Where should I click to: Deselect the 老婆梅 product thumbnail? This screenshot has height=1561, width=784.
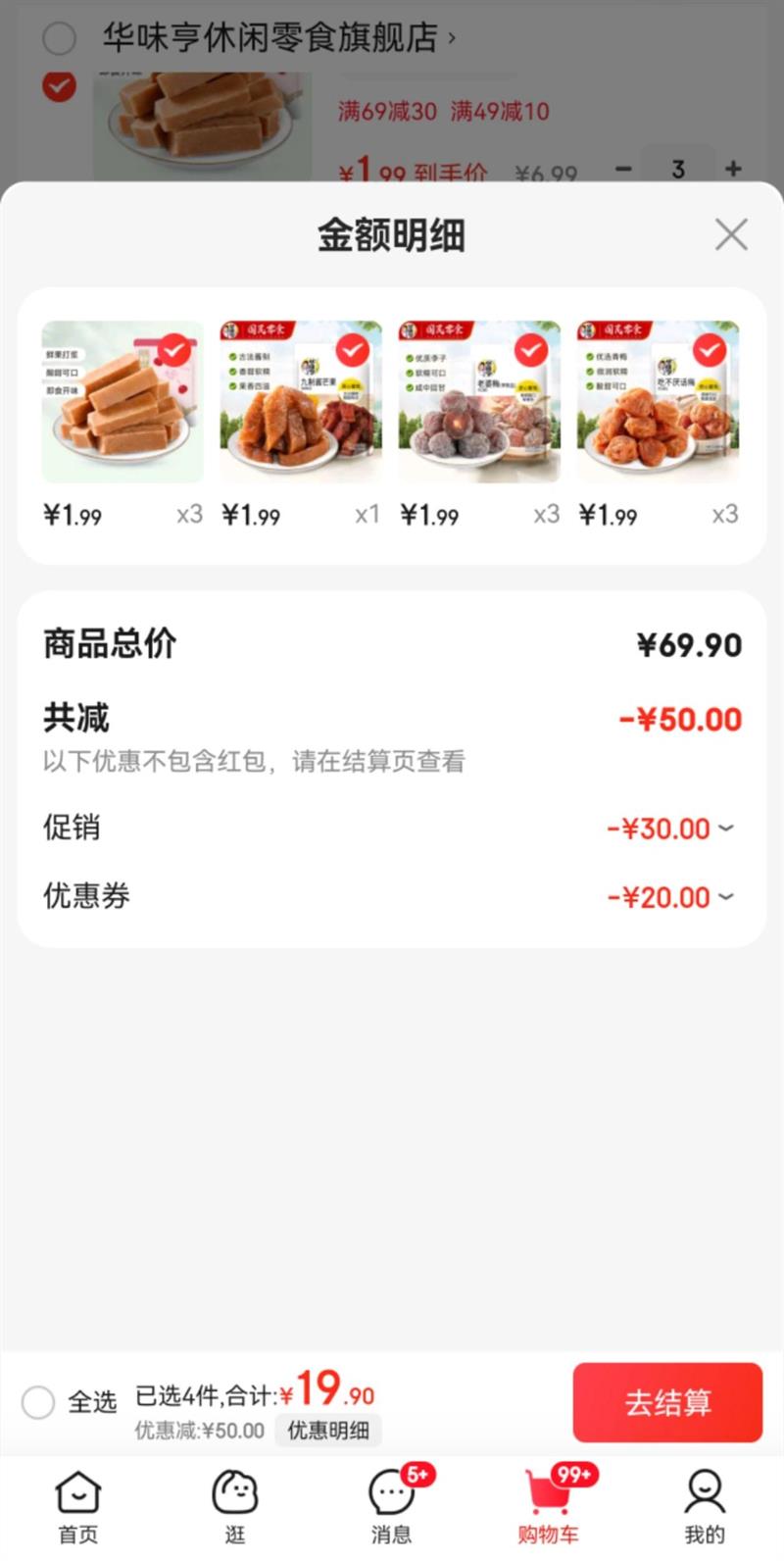pos(530,350)
